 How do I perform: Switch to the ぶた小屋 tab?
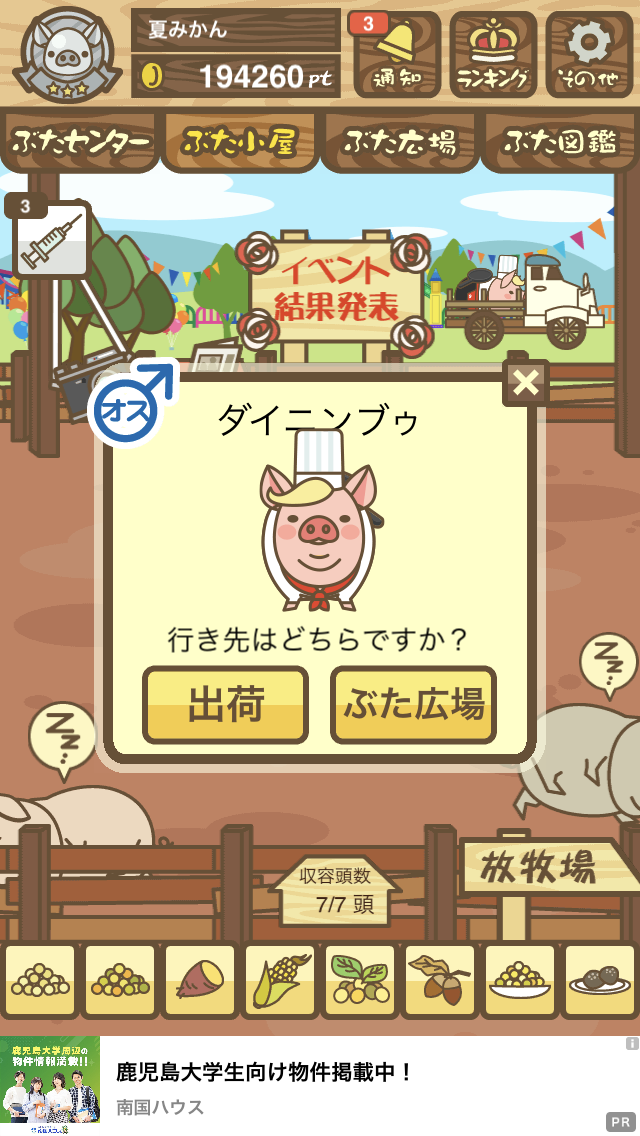[240, 143]
